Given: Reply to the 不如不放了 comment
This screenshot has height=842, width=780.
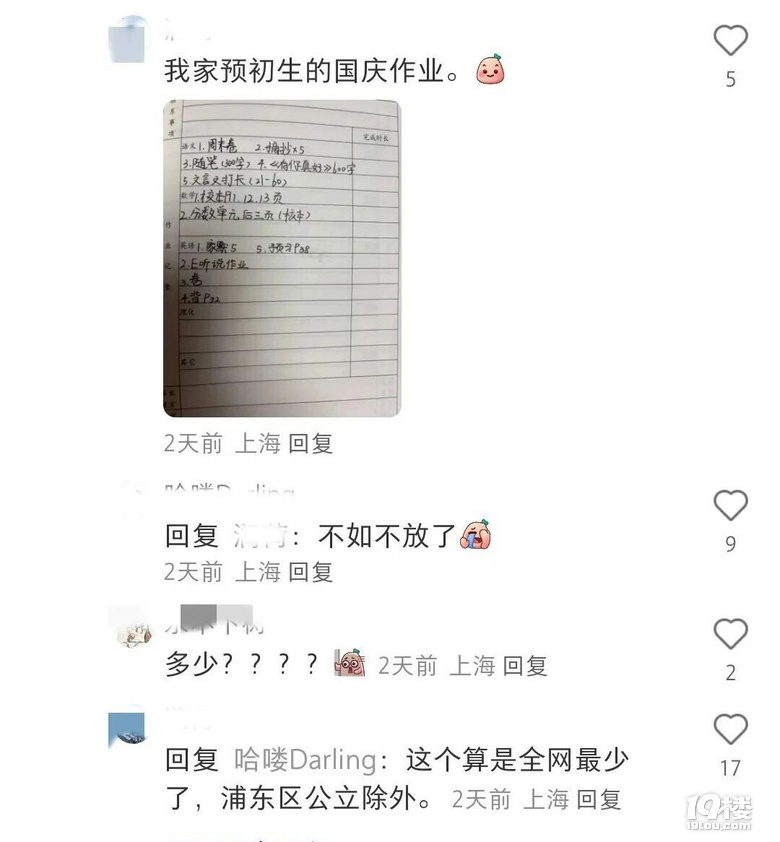Looking at the screenshot, I should pos(310,572).
